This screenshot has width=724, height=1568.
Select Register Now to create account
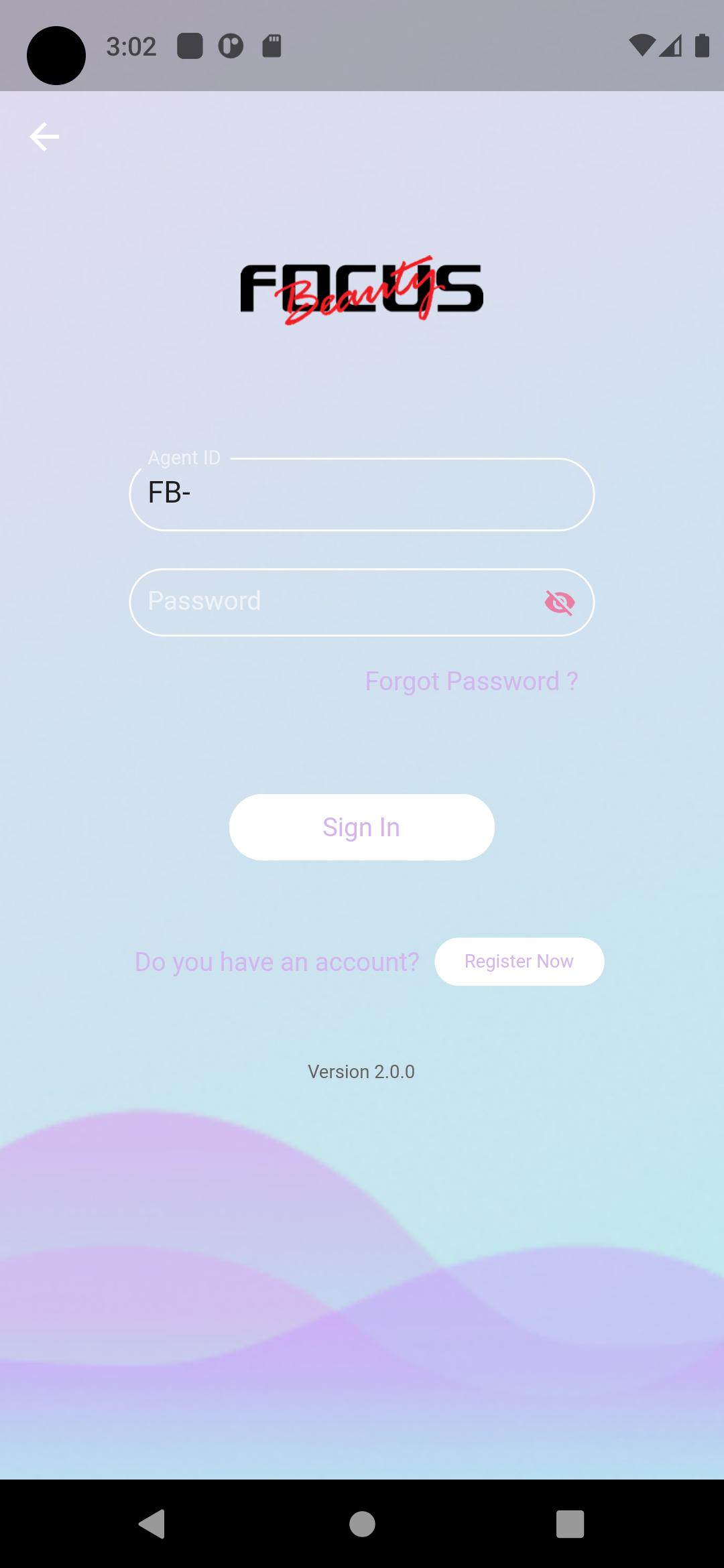coord(520,962)
